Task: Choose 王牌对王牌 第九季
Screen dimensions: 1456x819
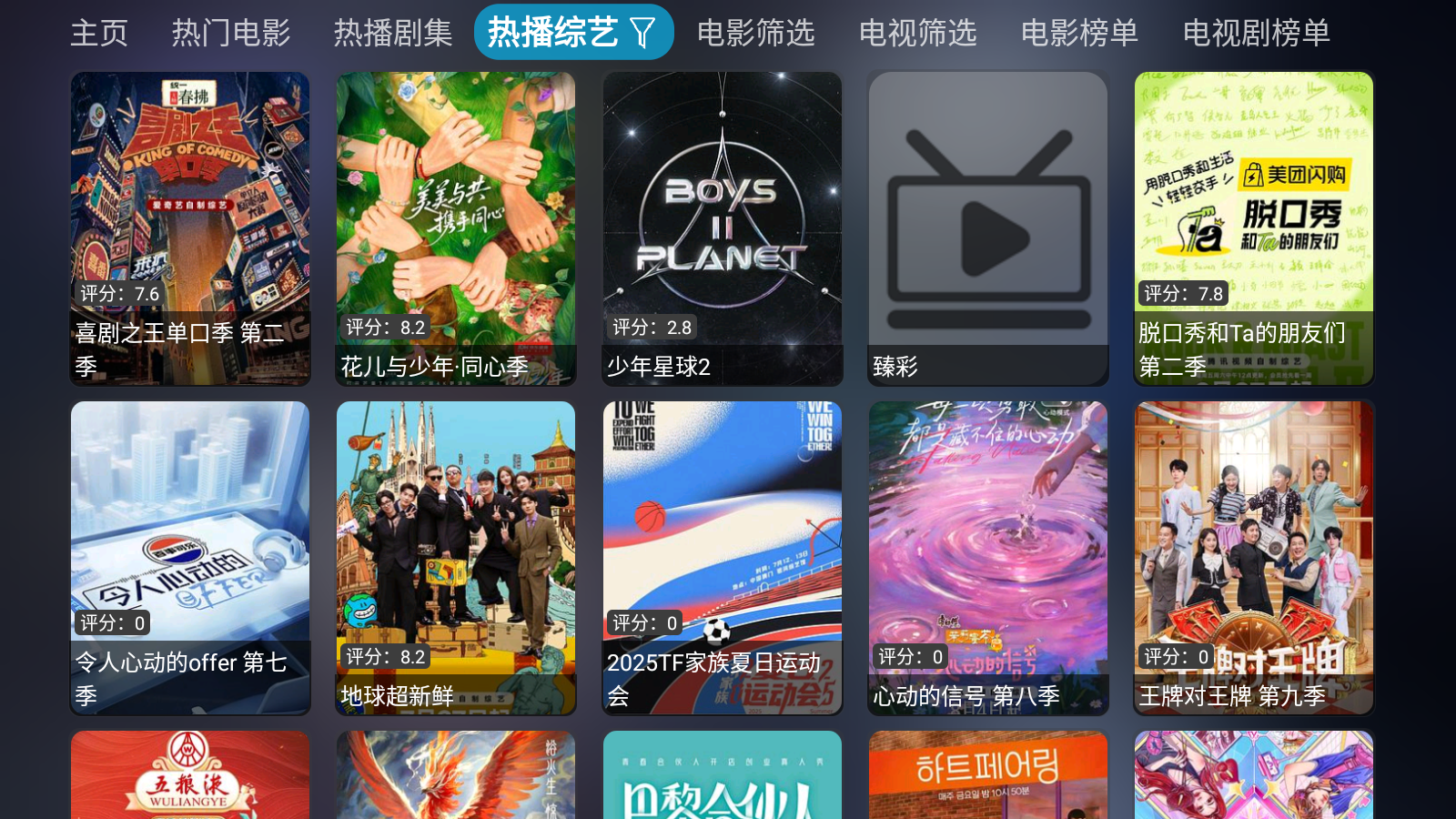Action: click(1254, 558)
